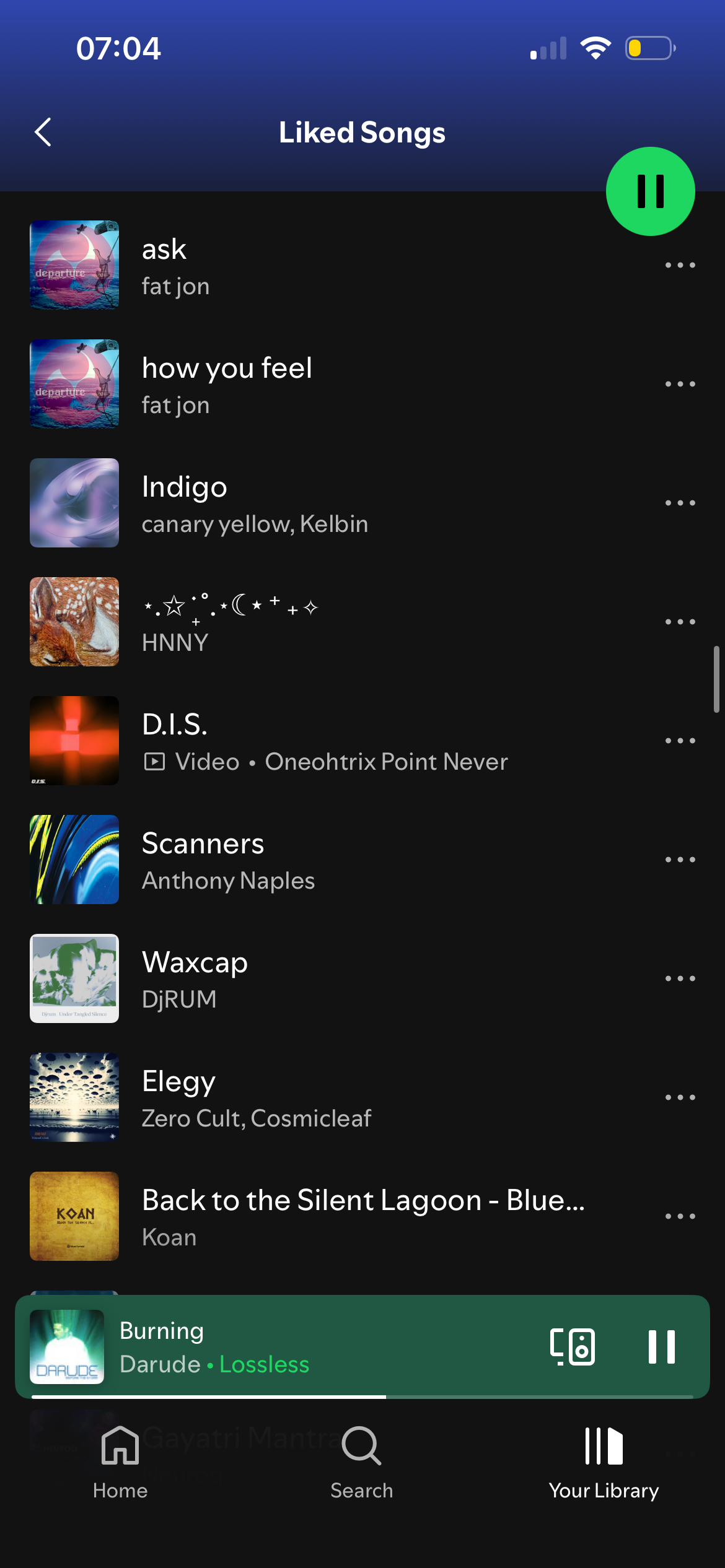Switch to the Home tab

click(x=120, y=1462)
